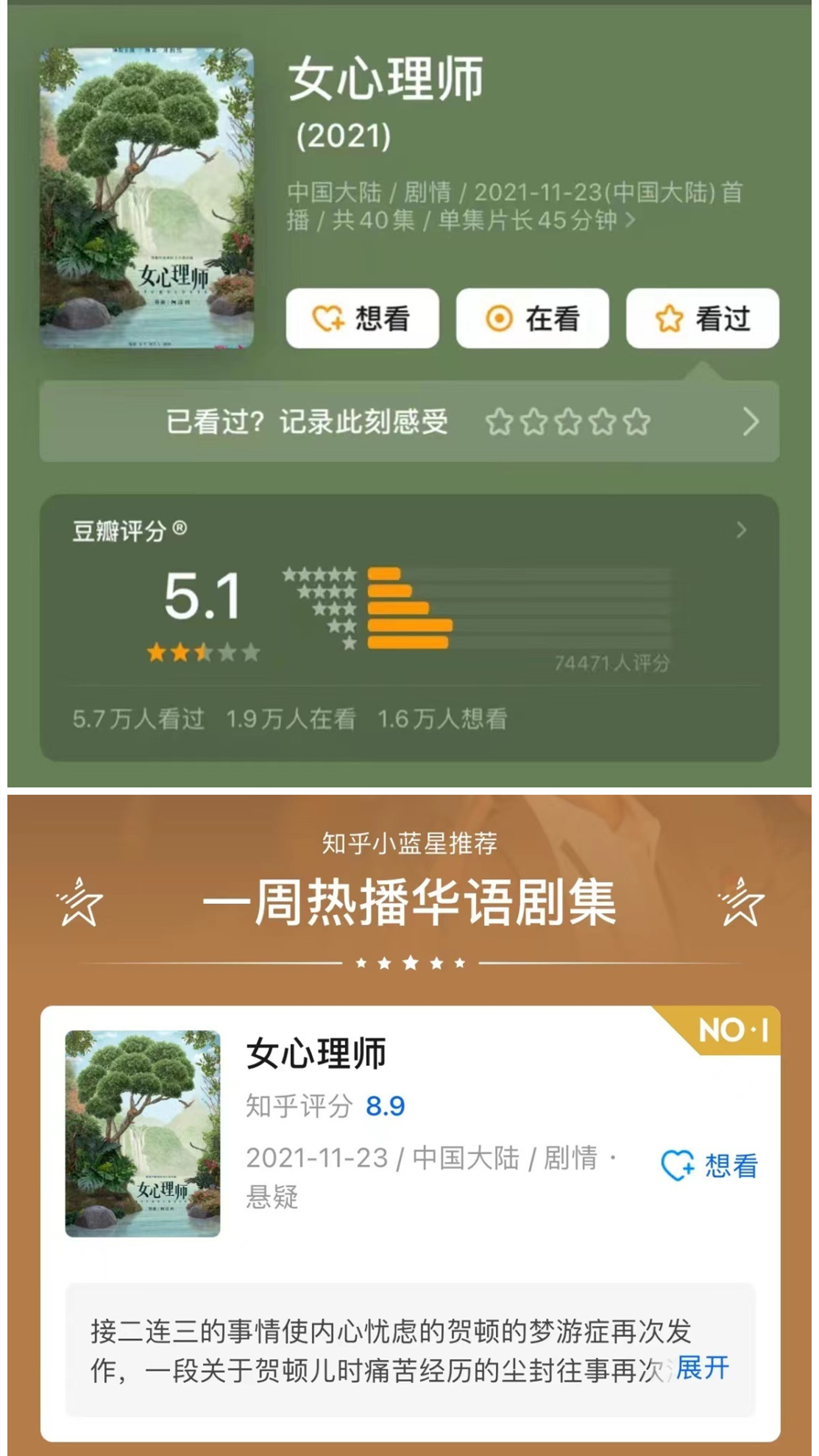This screenshot has height=1456, width=819.
Task: Click the orange eye icon beside 在看
Action: click(500, 317)
